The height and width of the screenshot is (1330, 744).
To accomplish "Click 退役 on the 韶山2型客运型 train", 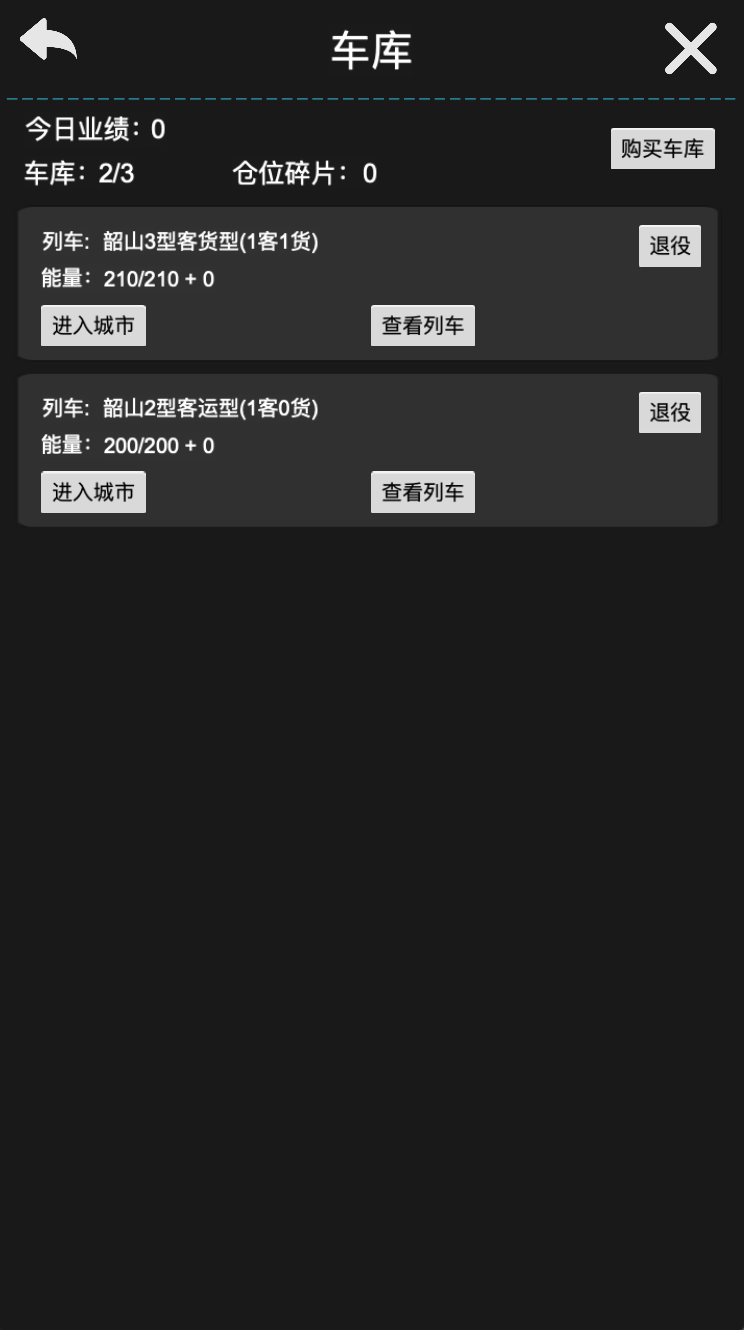I will click(x=669, y=411).
